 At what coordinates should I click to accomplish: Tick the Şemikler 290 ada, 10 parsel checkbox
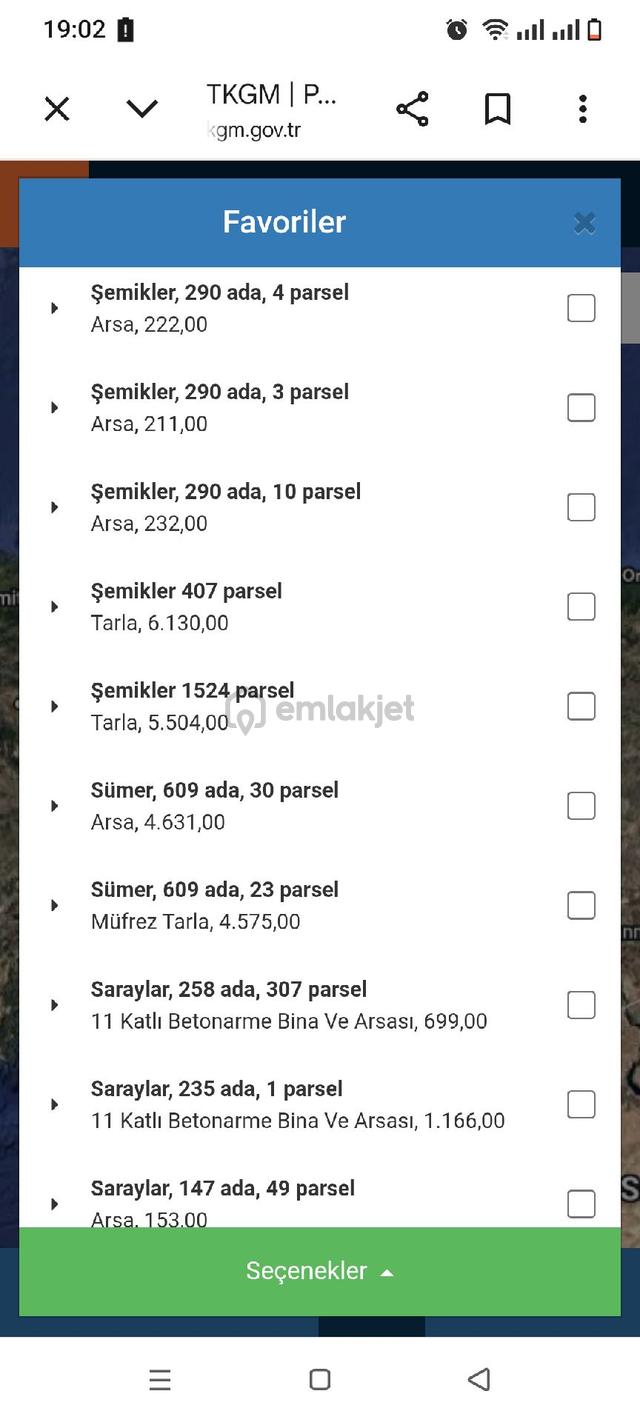point(581,507)
